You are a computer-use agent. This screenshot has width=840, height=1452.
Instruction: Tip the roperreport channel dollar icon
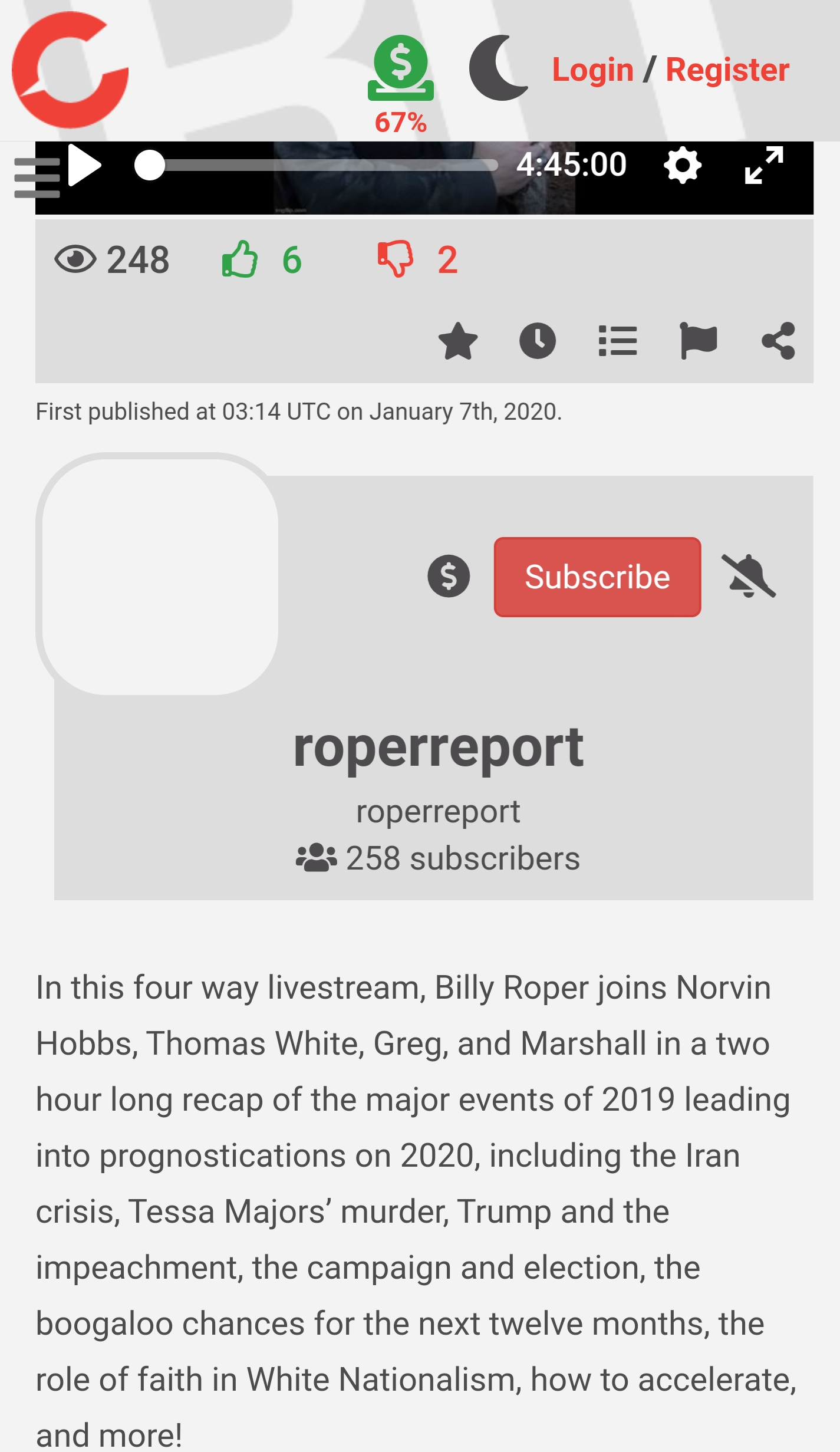point(449,576)
